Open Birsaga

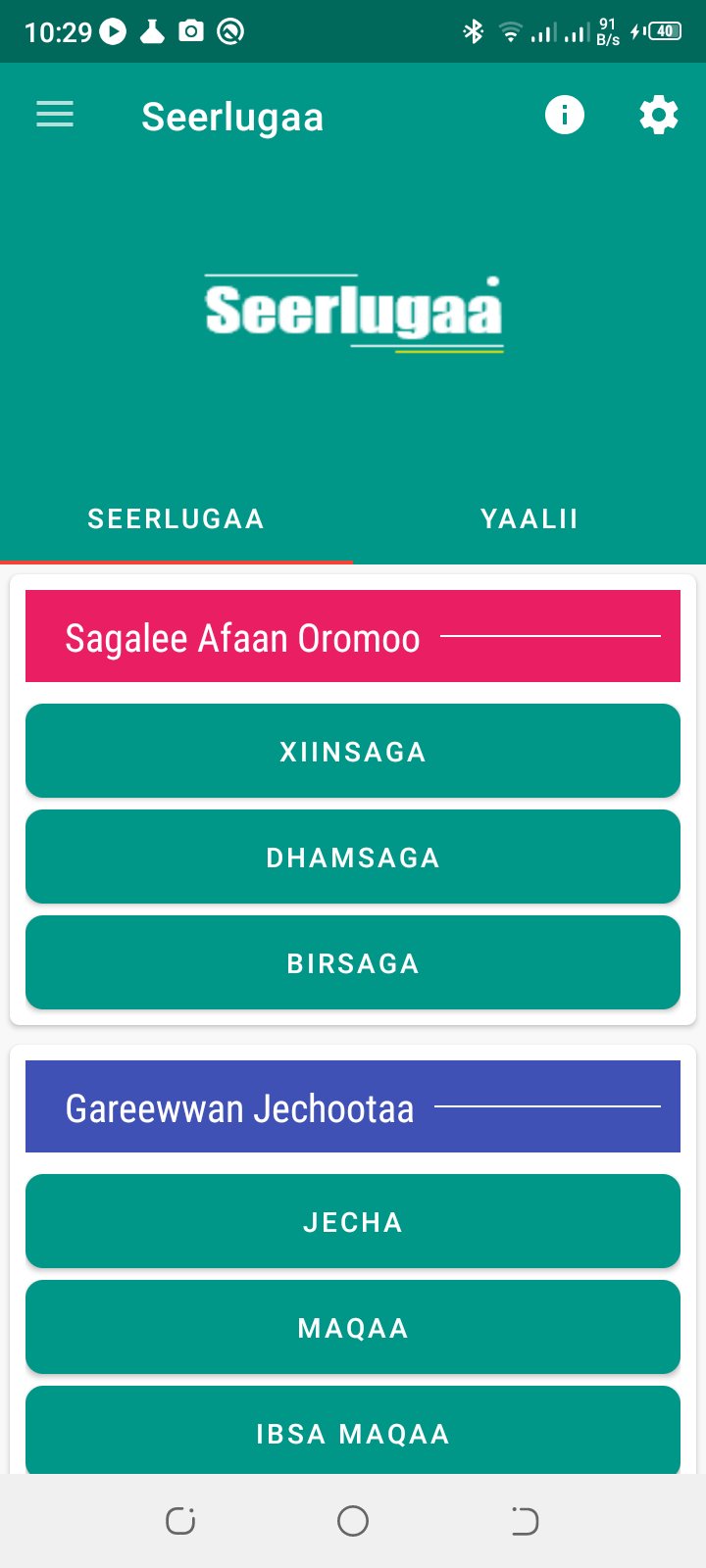point(353,963)
